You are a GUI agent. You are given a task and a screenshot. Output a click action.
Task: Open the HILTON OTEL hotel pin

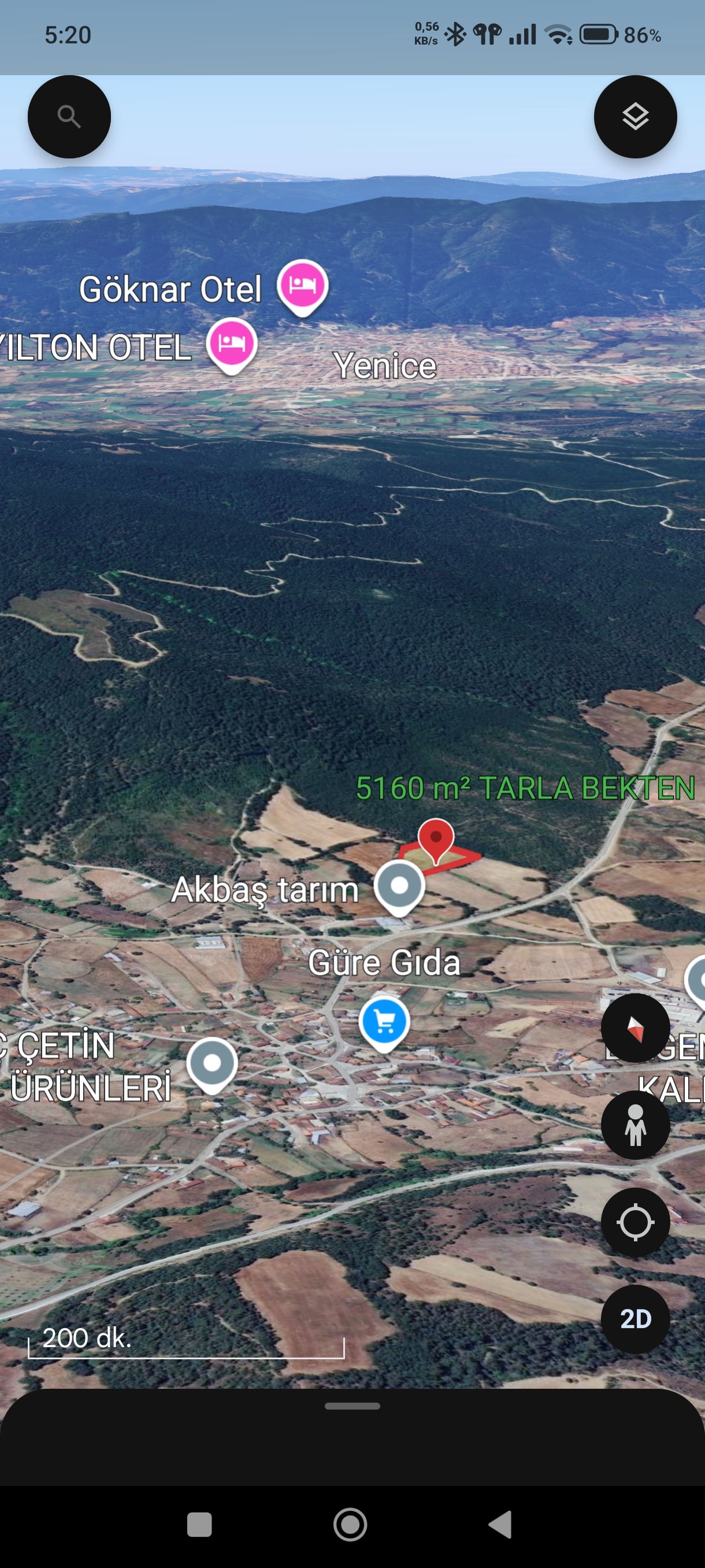tap(231, 343)
